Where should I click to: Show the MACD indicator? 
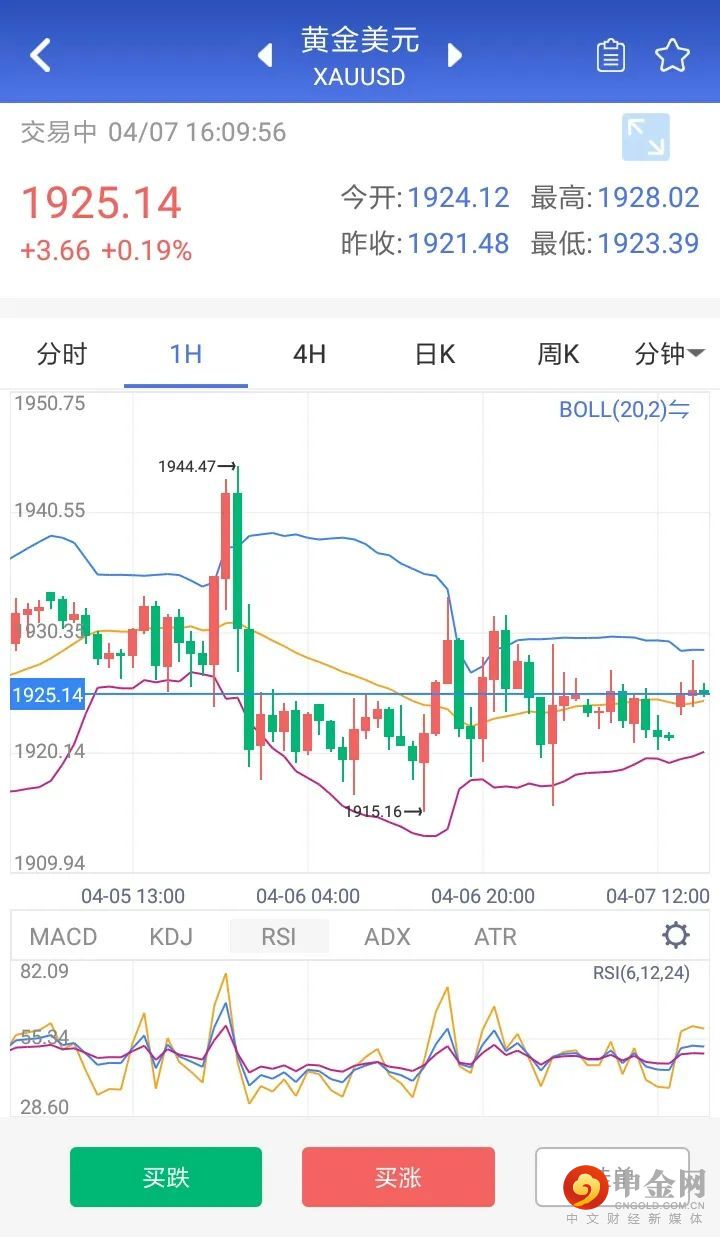click(x=64, y=937)
